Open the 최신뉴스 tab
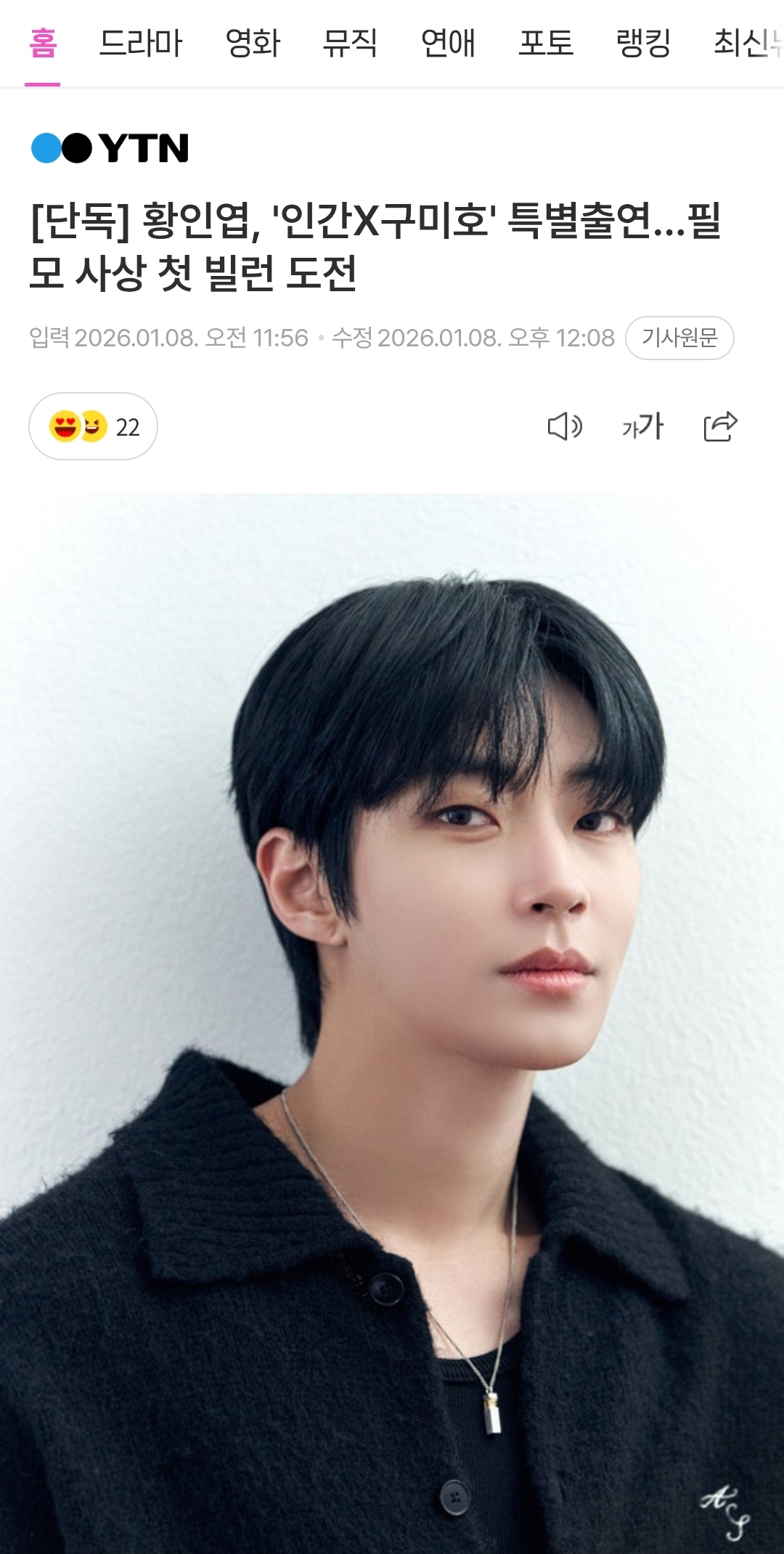This screenshot has width=784, height=1554. 748,44
